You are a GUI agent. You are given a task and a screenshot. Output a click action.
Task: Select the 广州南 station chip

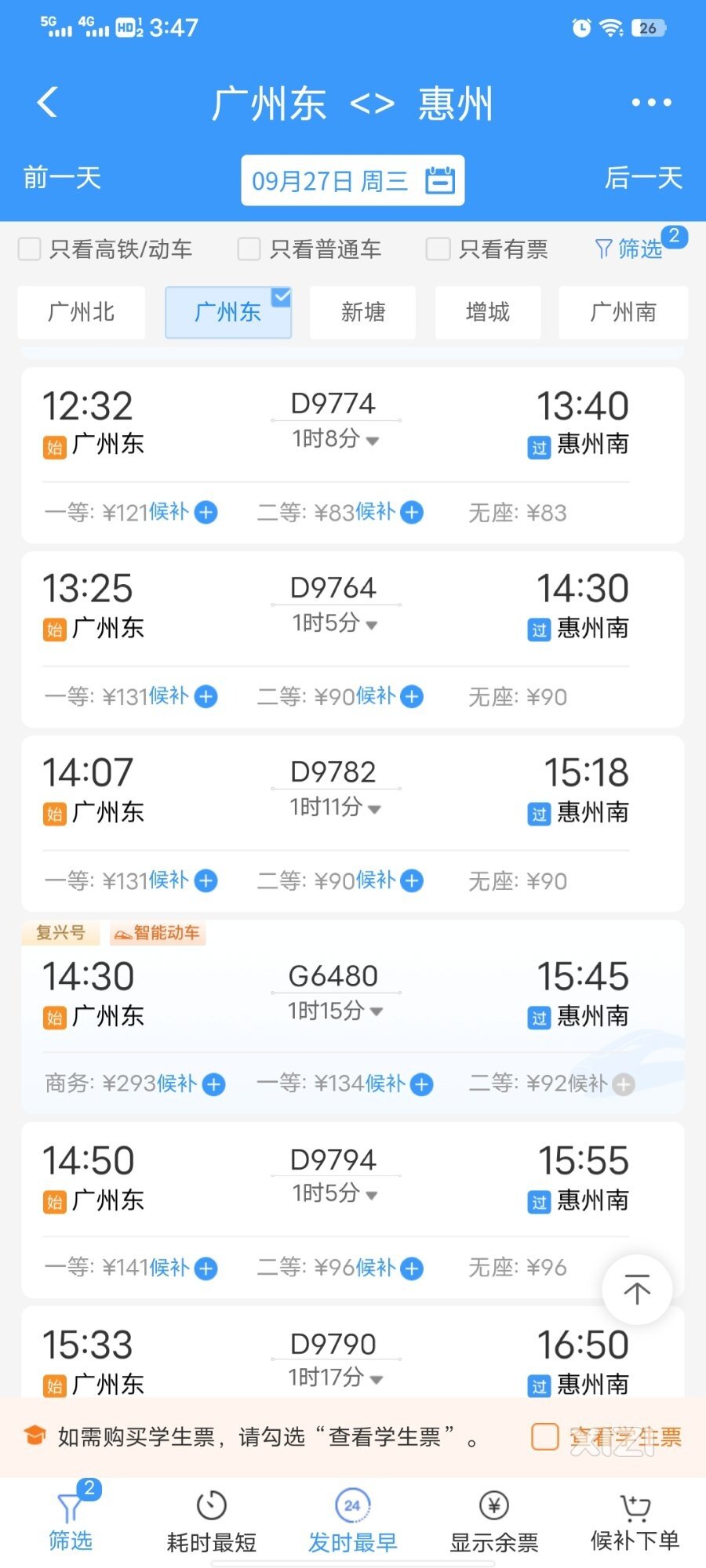click(623, 312)
